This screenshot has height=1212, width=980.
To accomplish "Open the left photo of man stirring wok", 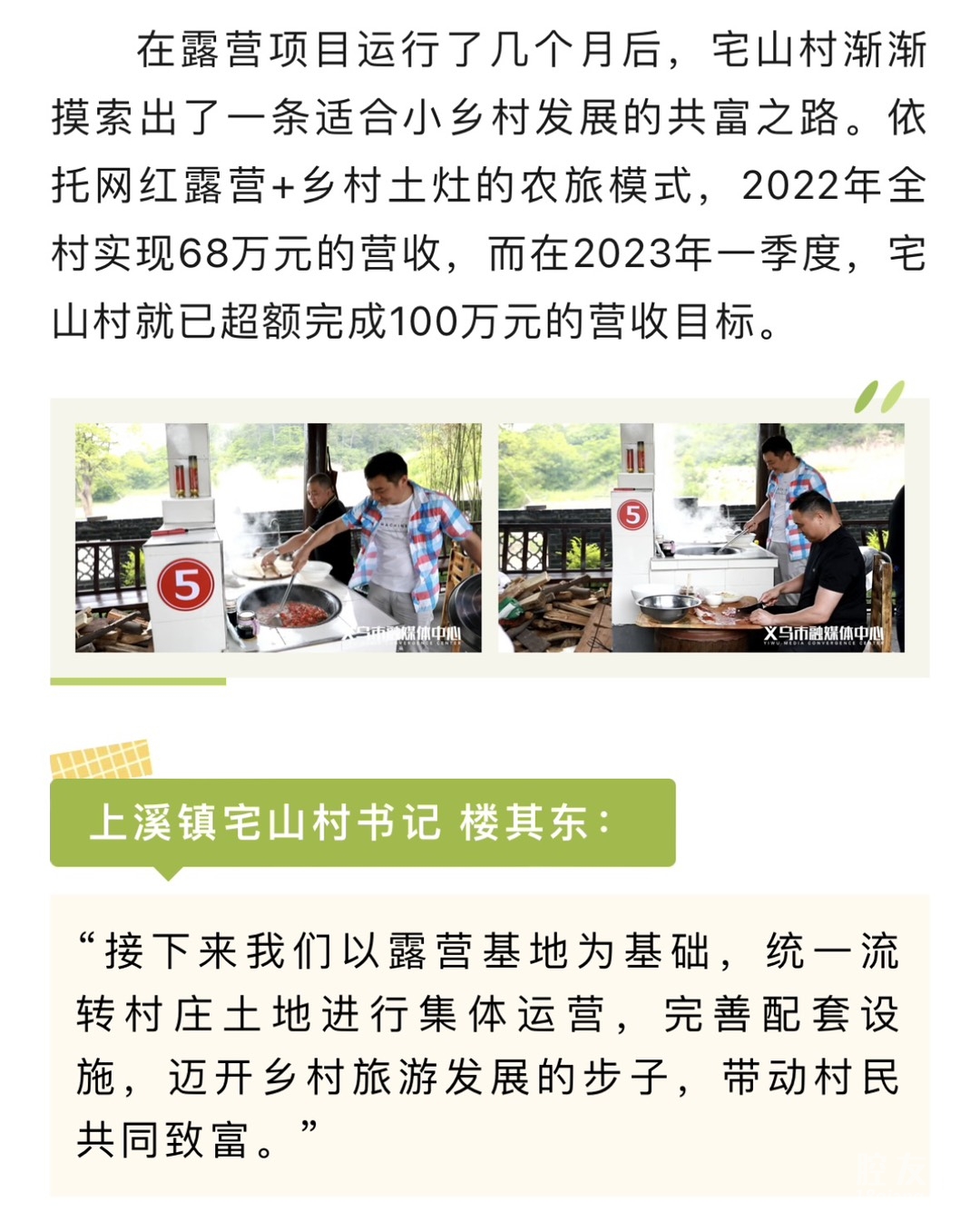I will coord(278,537).
